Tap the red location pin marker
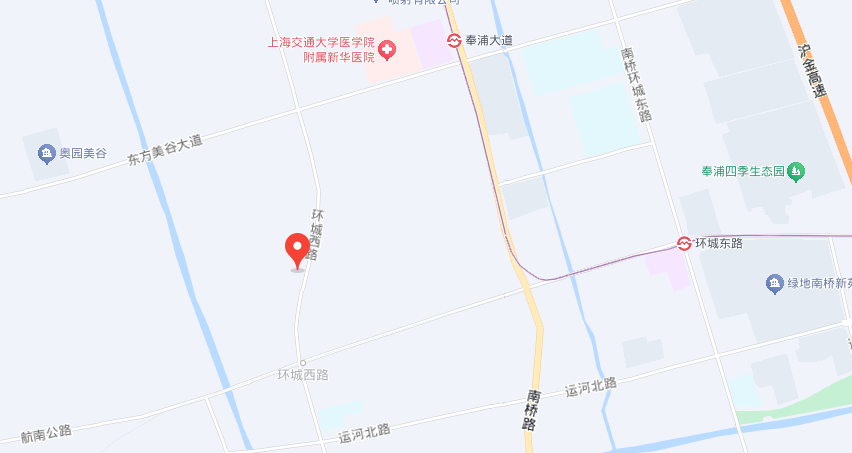Screen dimensions: 852x453 (297, 249)
